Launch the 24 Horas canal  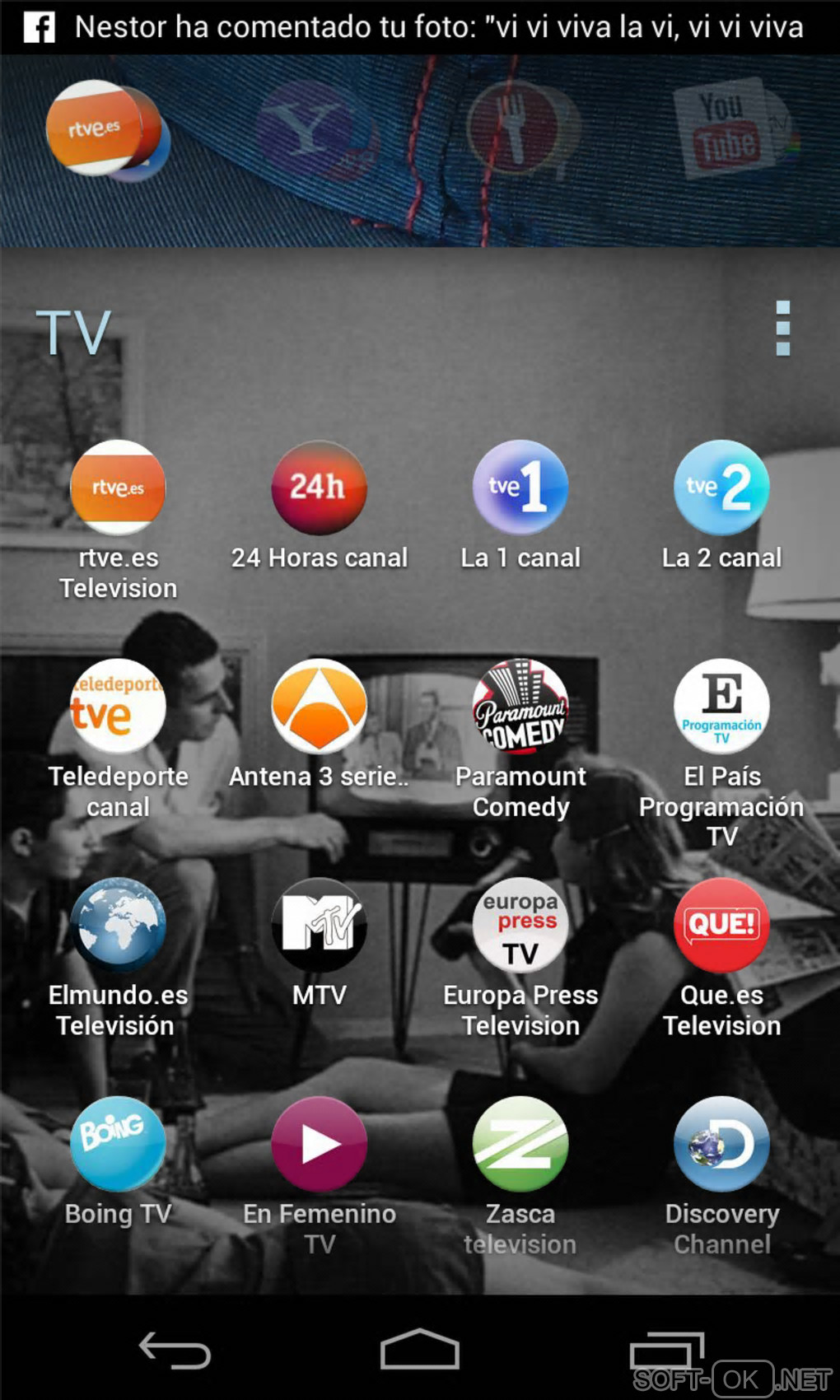pyautogui.click(x=319, y=488)
